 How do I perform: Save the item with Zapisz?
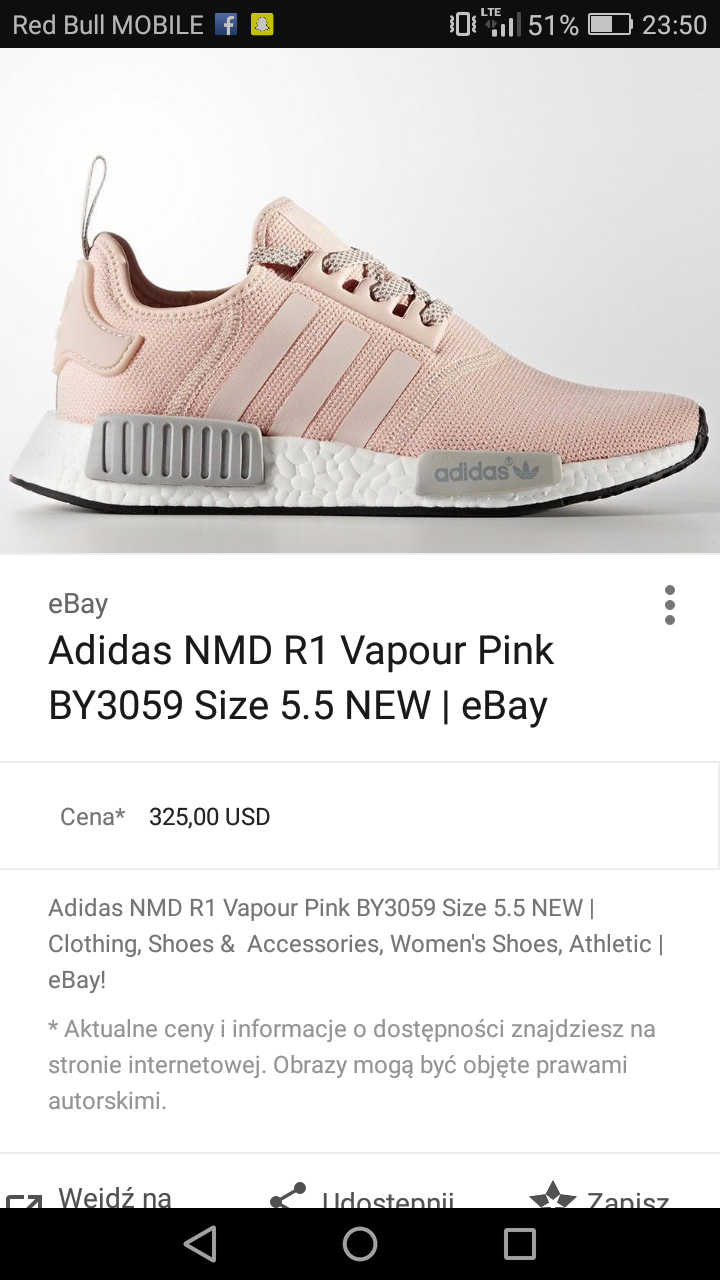click(x=600, y=1198)
